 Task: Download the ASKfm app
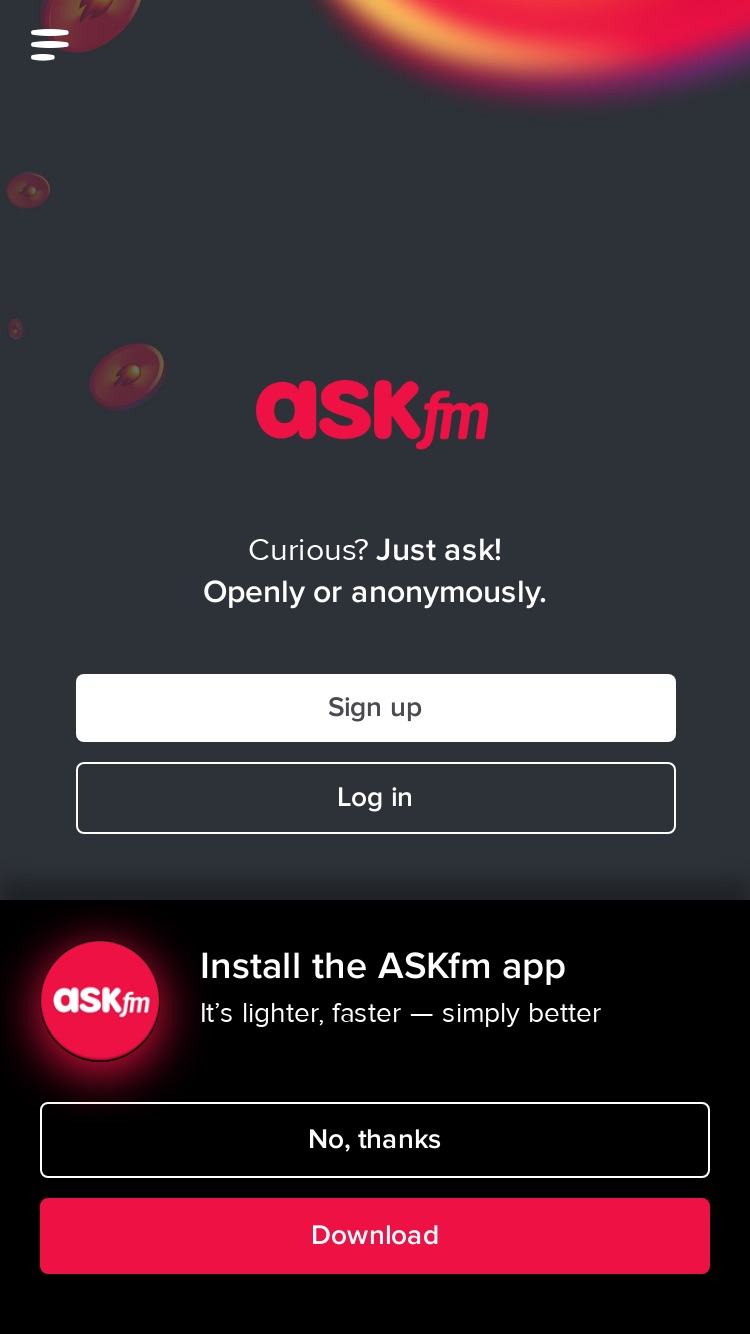point(375,1236)
